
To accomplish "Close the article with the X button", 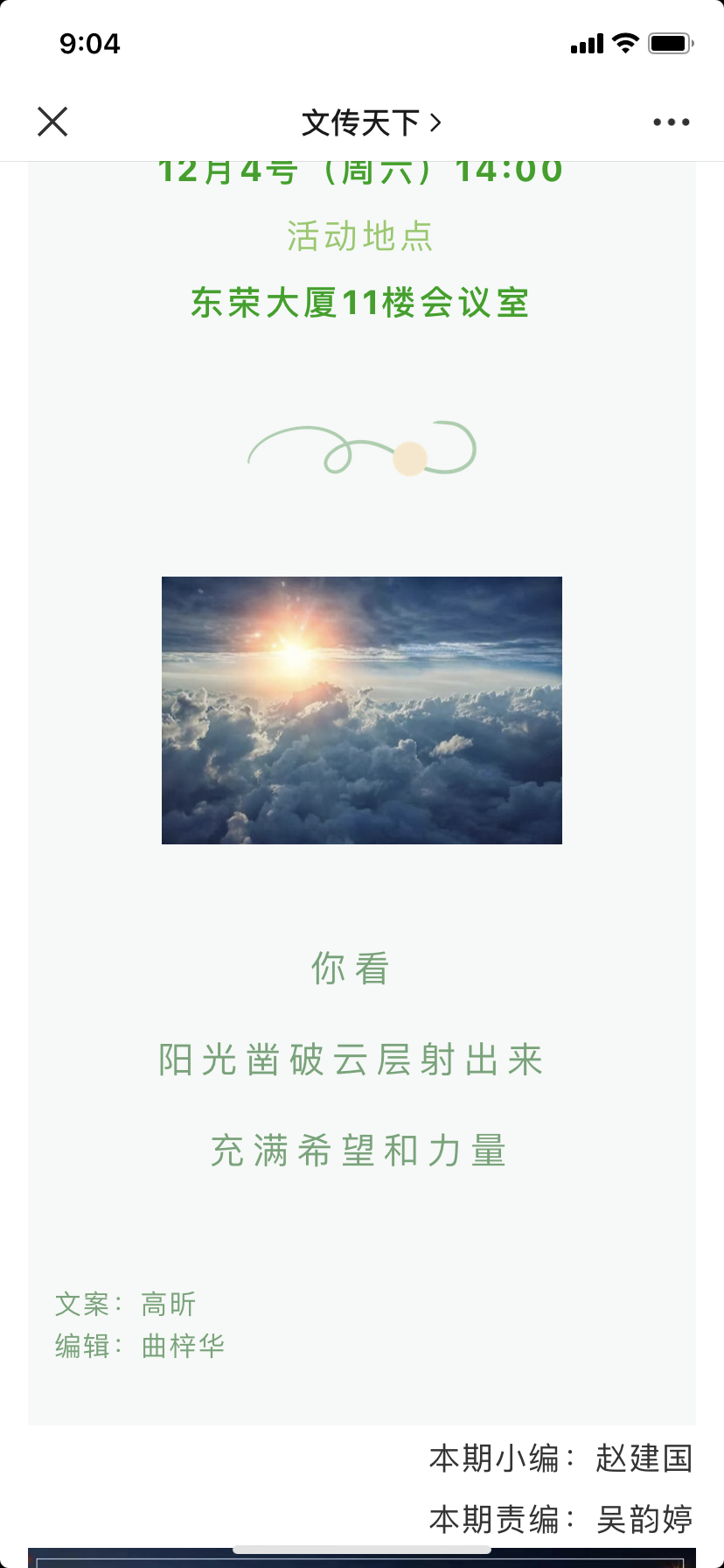I will click(x=52, y=122).
